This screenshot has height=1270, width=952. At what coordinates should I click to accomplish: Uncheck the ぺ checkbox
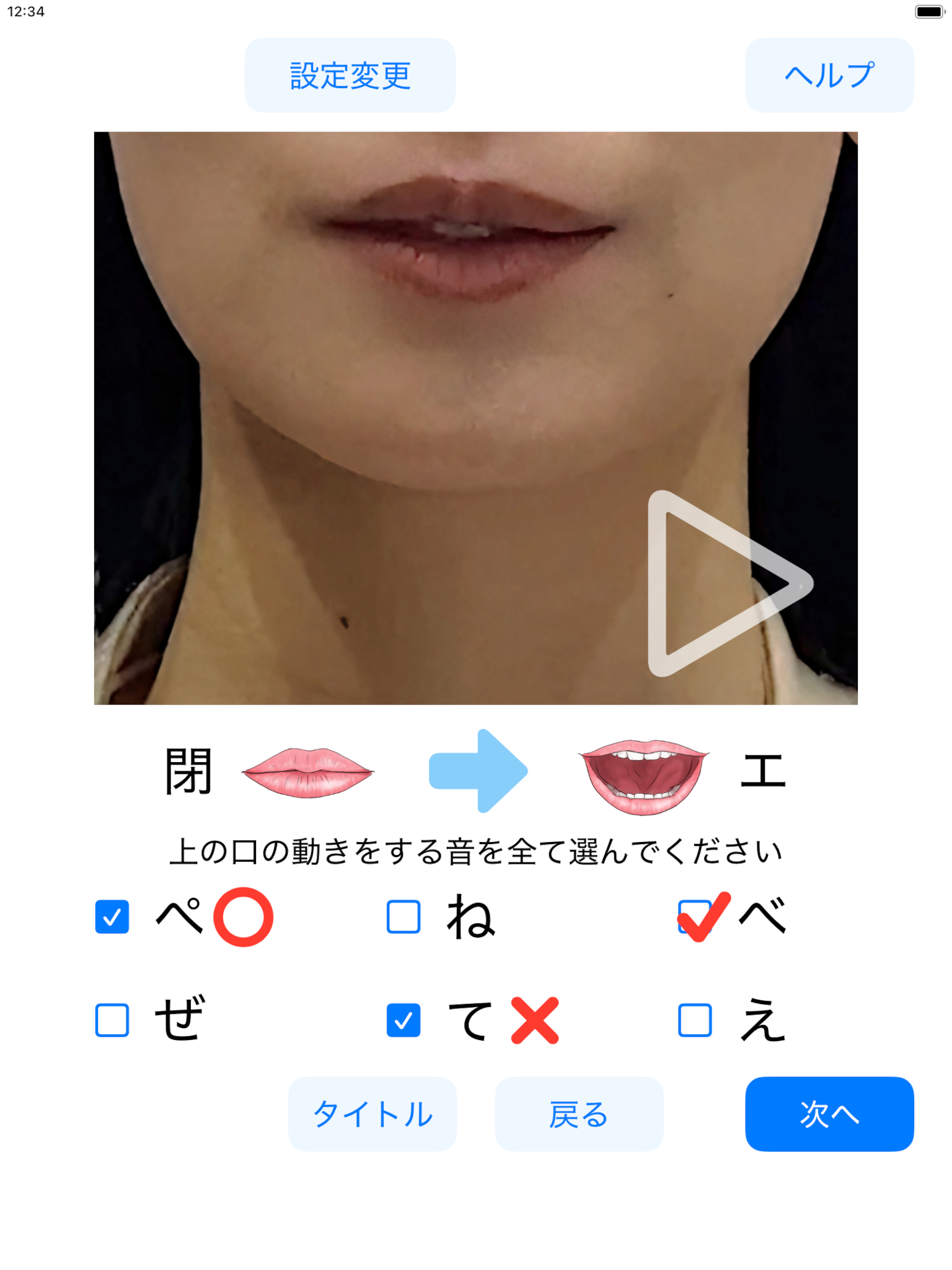coord(112,917)
